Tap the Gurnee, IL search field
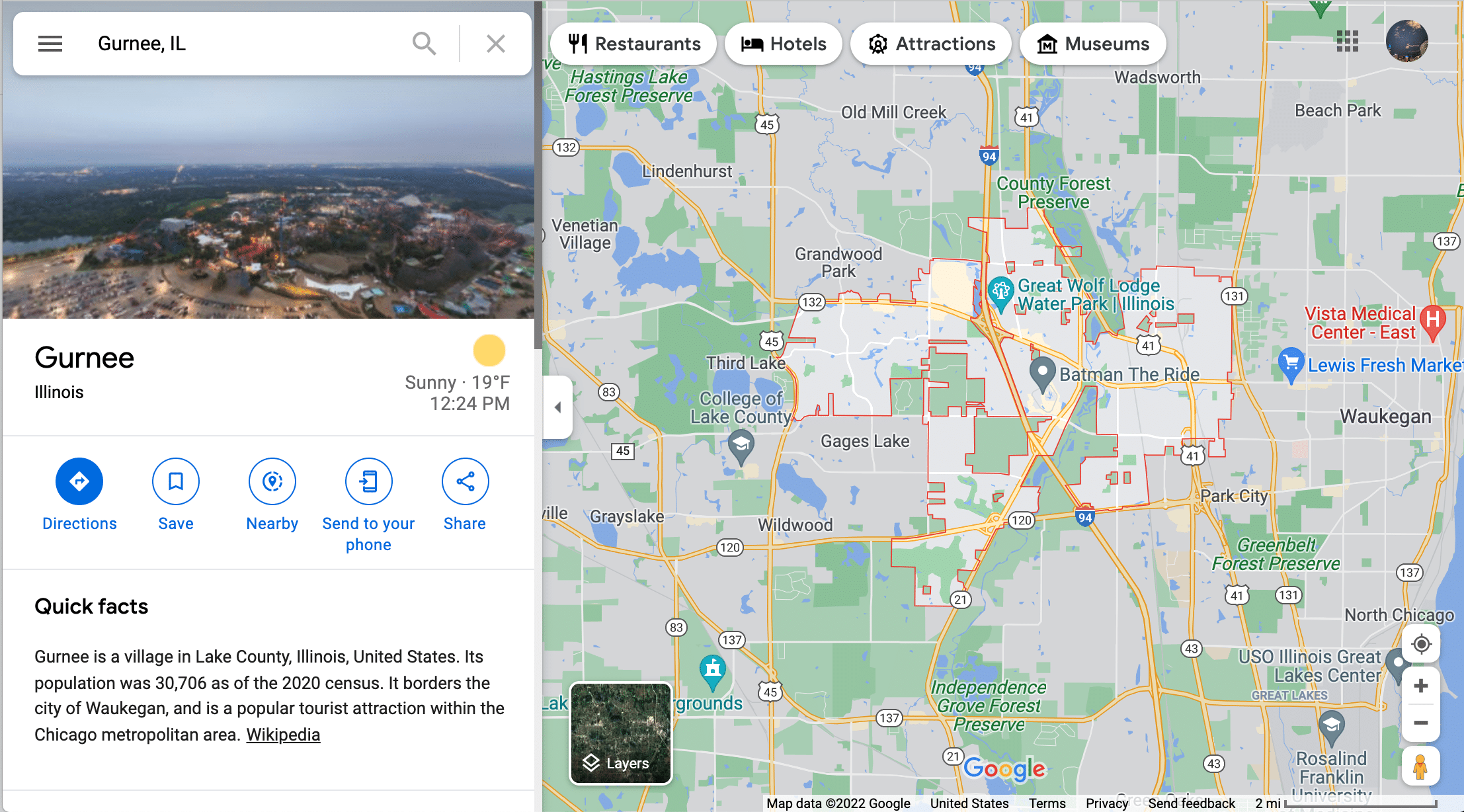Screen dimensions: 1464x812 tap(245, 44)
